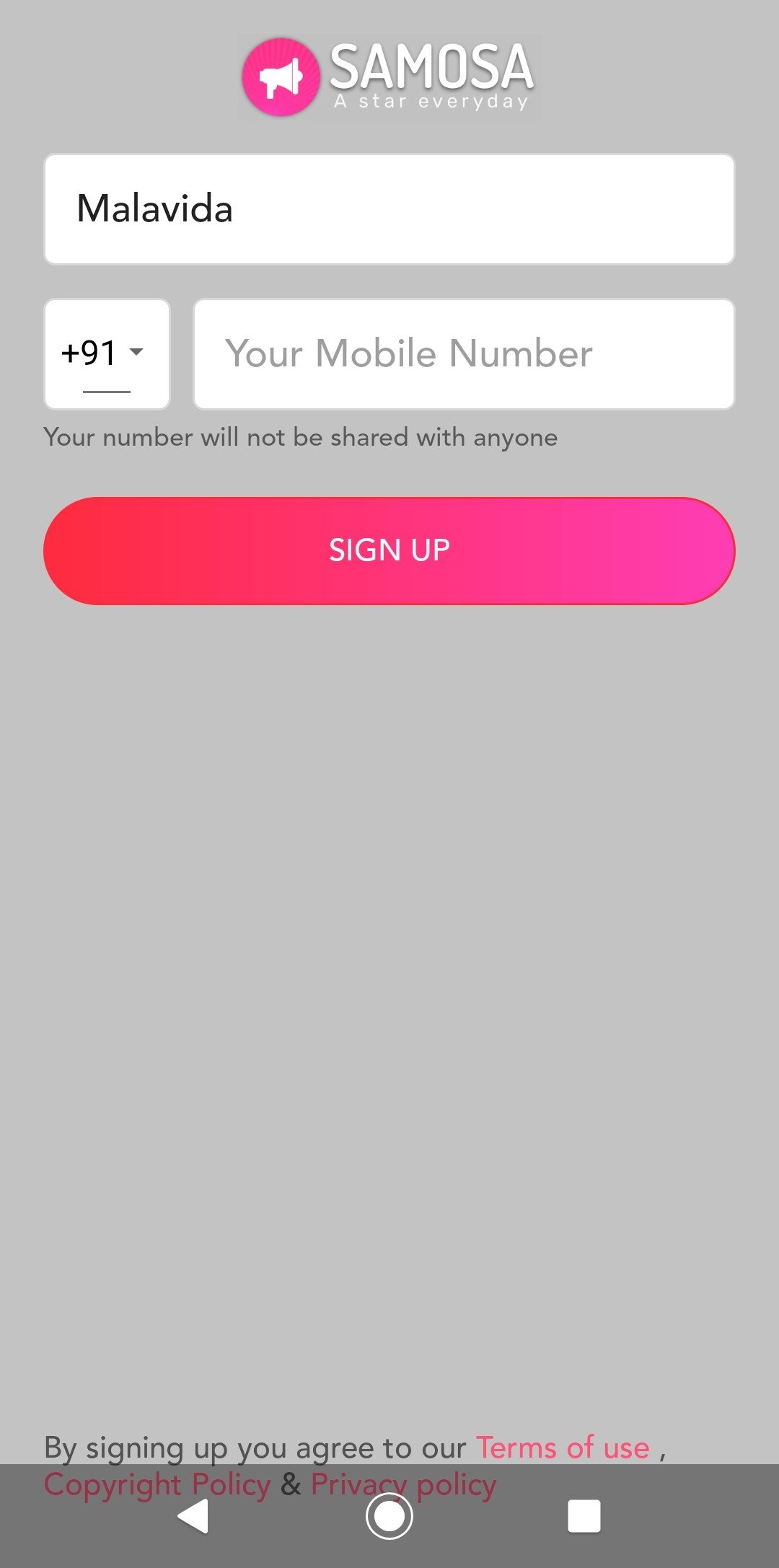779x1568 pixels.
Task: Open the Terms of use link
Action: point(563,1448)
